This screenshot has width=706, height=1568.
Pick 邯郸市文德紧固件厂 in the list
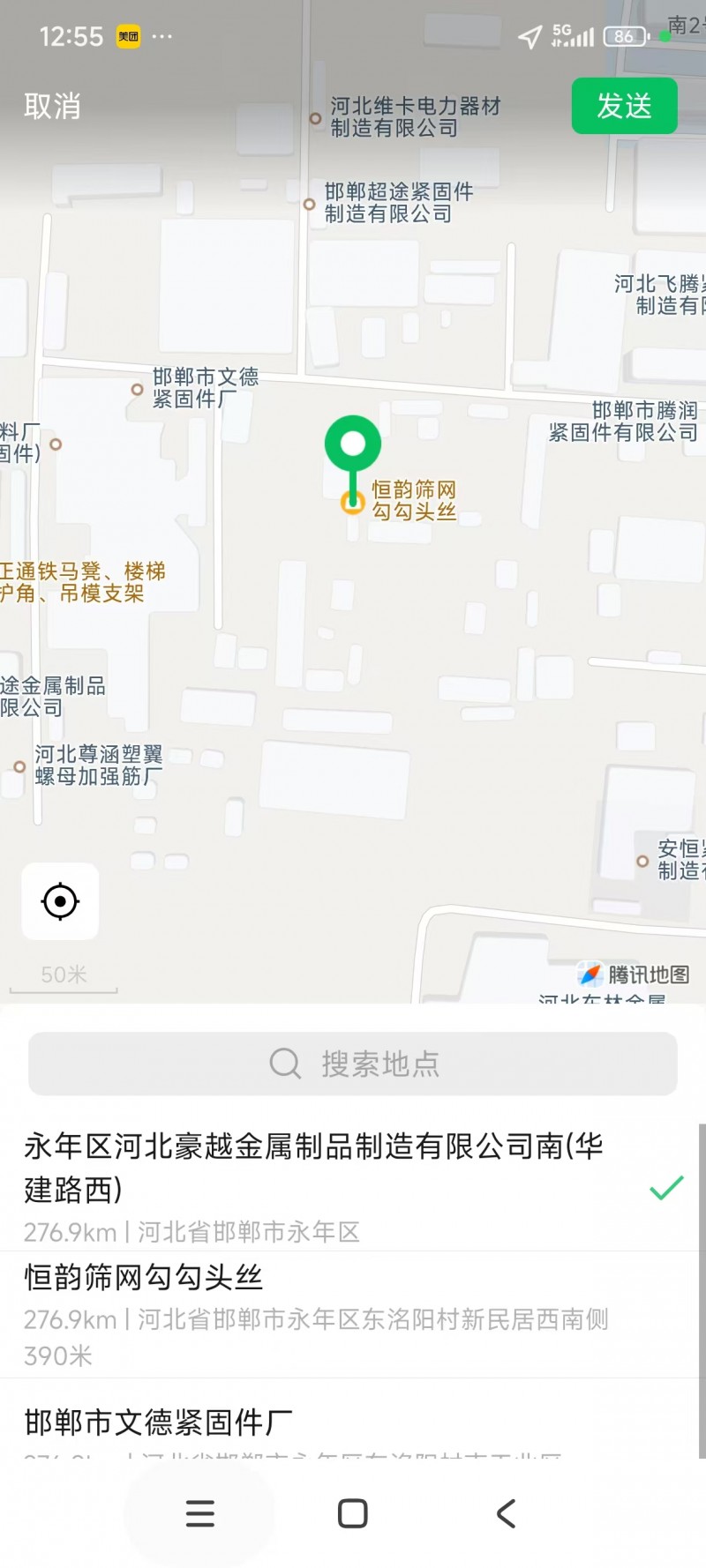tap(159, 1422)
